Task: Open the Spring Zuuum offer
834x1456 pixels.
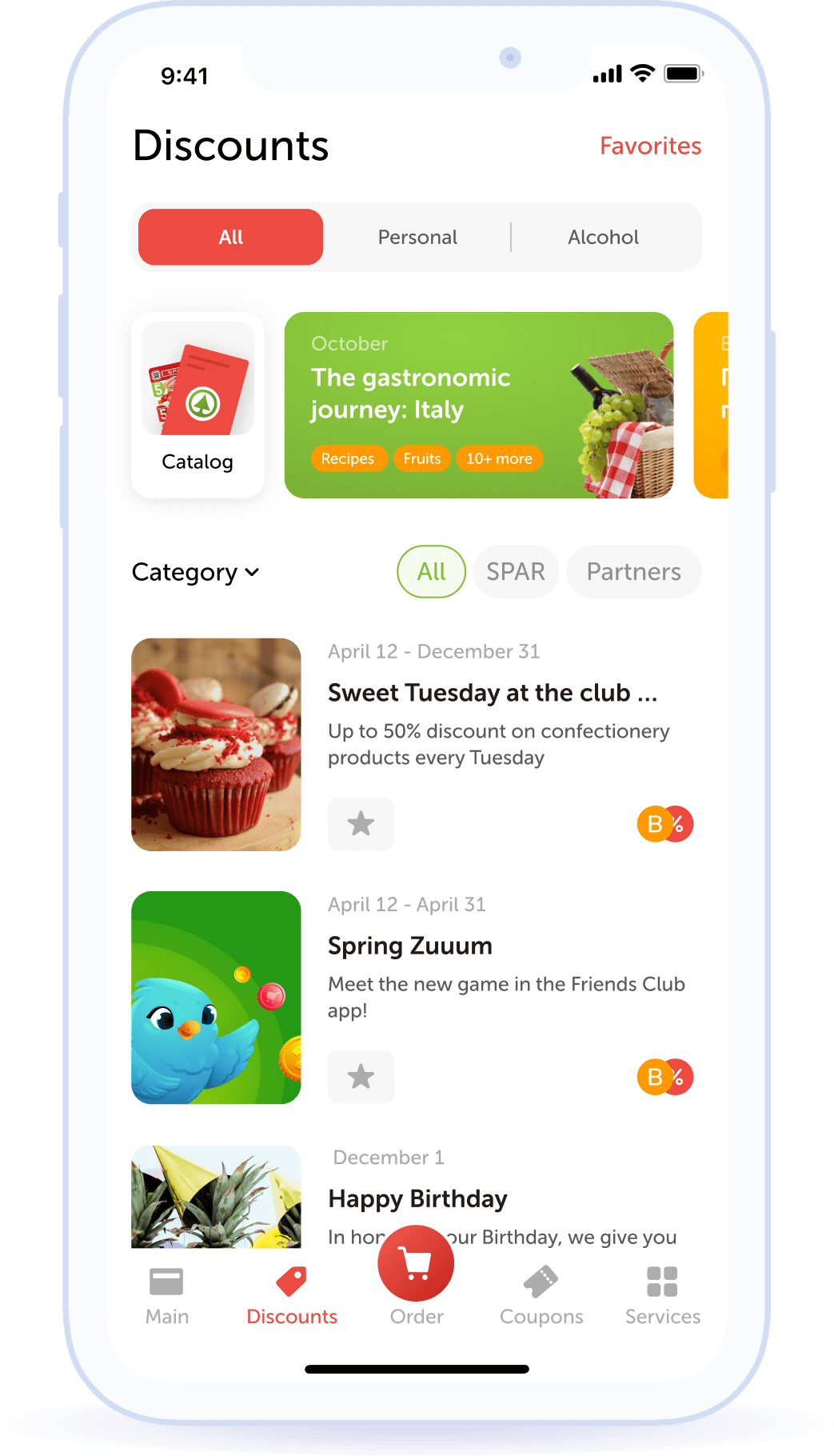Action: [x=410, y=946]
